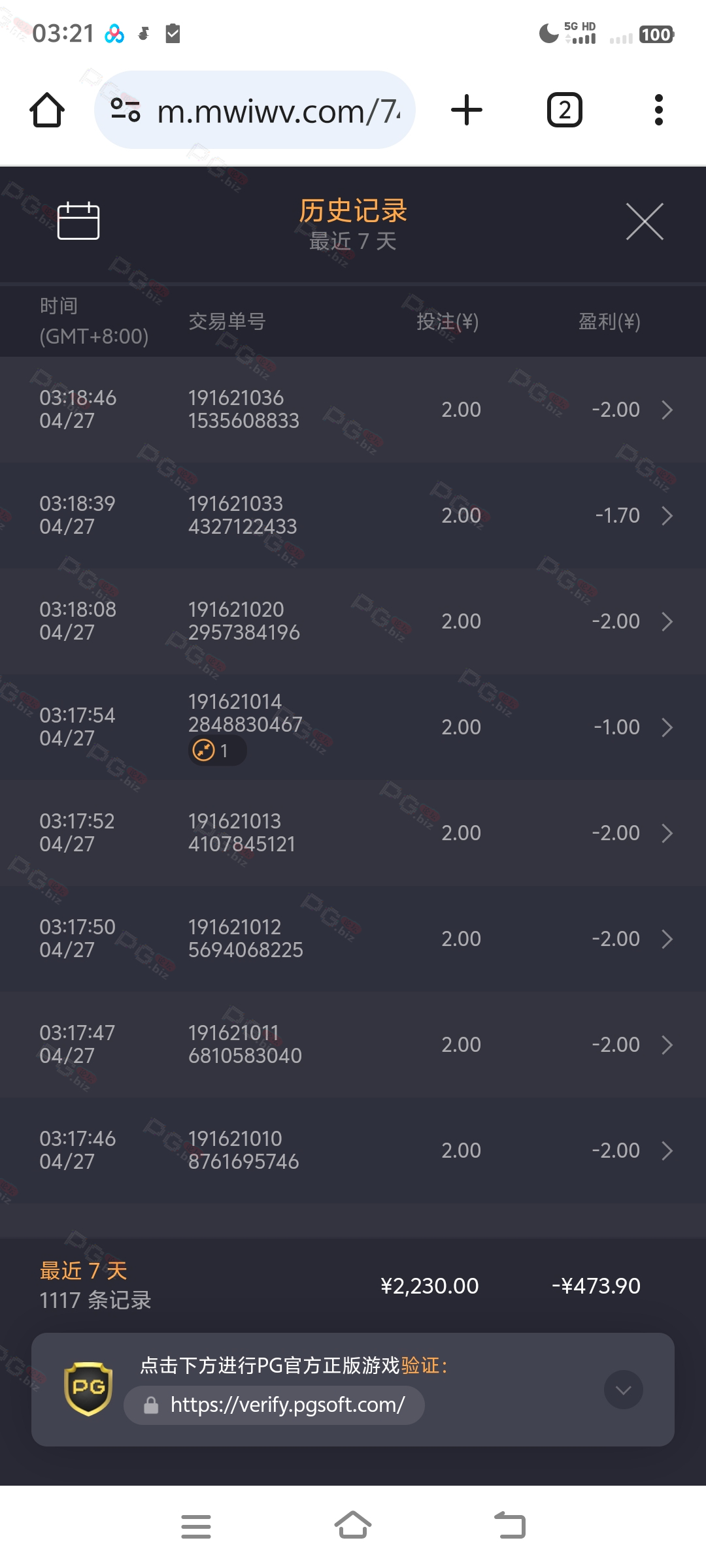The image size is (706, 1568).
Task: Collapse the PG verification banner
Action: (624, 1390)
